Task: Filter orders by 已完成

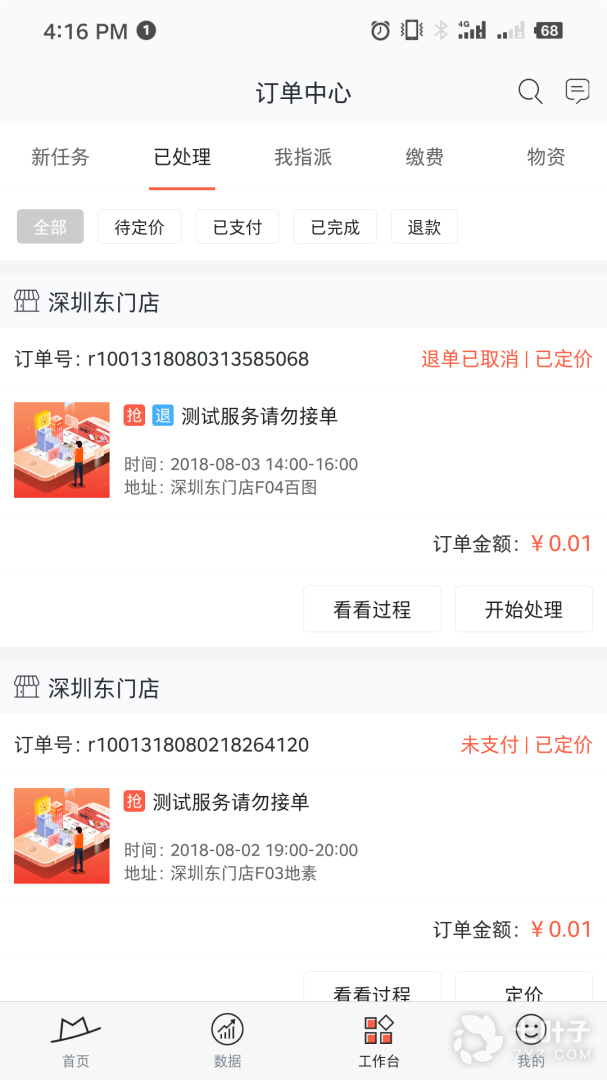Action: [x=336, y=227]
